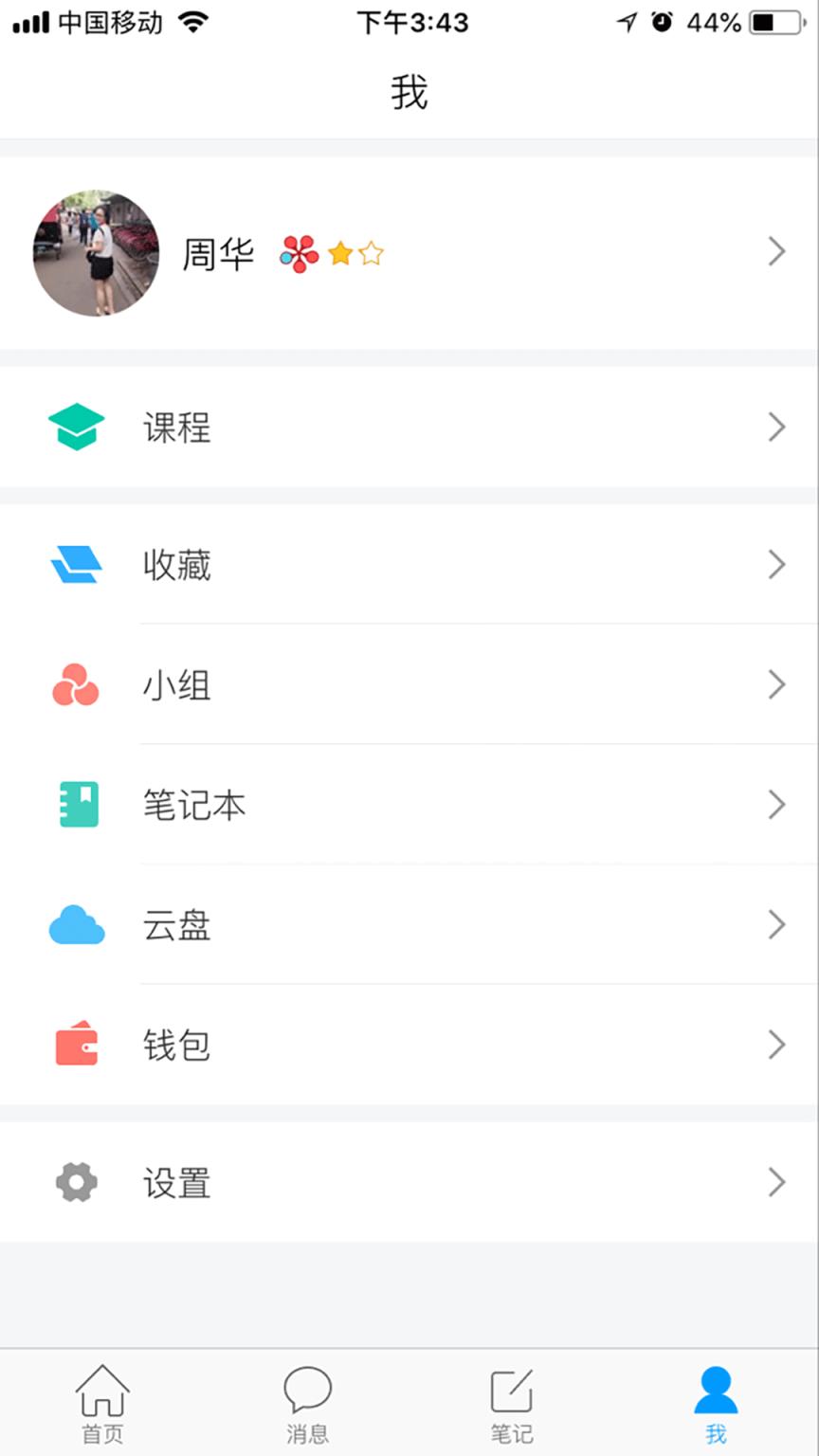Click the blue 云盘 cloud icon
The image size is (819, 1456).
tap(76, 925)
